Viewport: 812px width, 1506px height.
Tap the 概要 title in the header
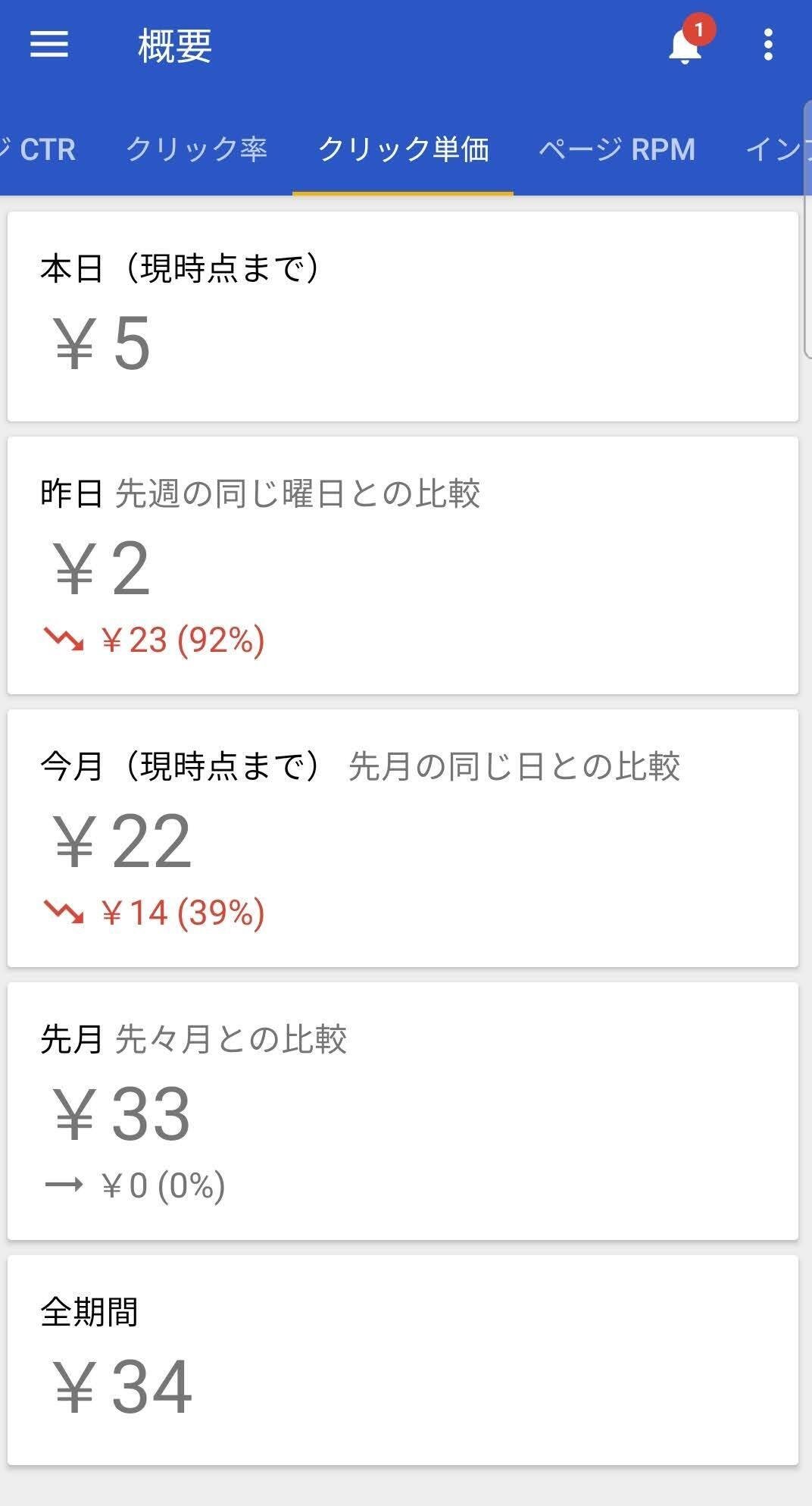click(x=173, y=45)
